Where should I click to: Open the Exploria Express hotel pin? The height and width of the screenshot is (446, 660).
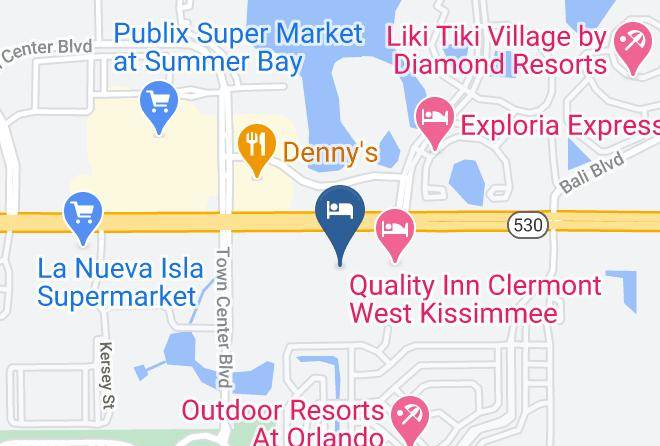tap(435, 123)
